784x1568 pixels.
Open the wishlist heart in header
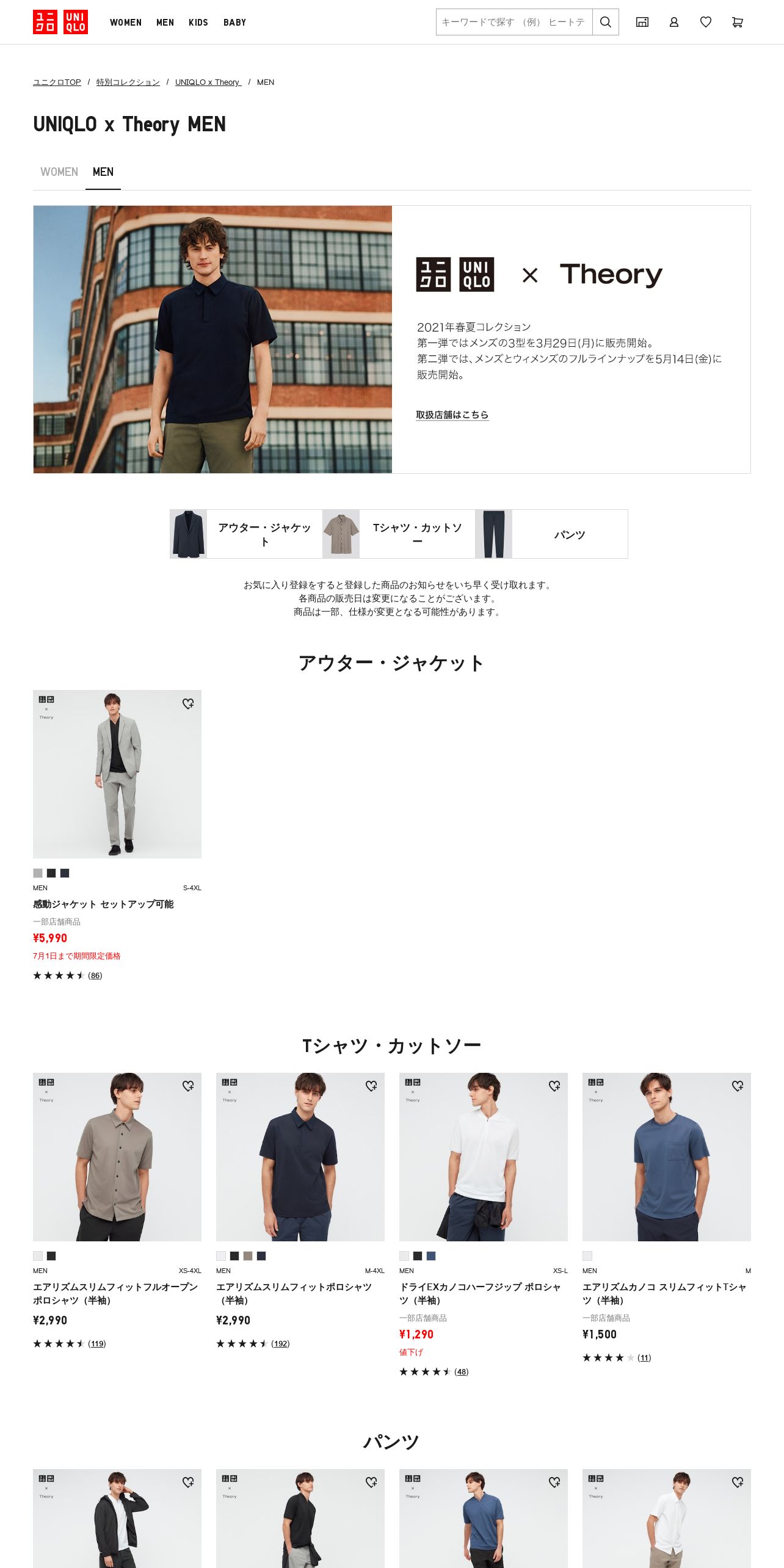point(705,22)
